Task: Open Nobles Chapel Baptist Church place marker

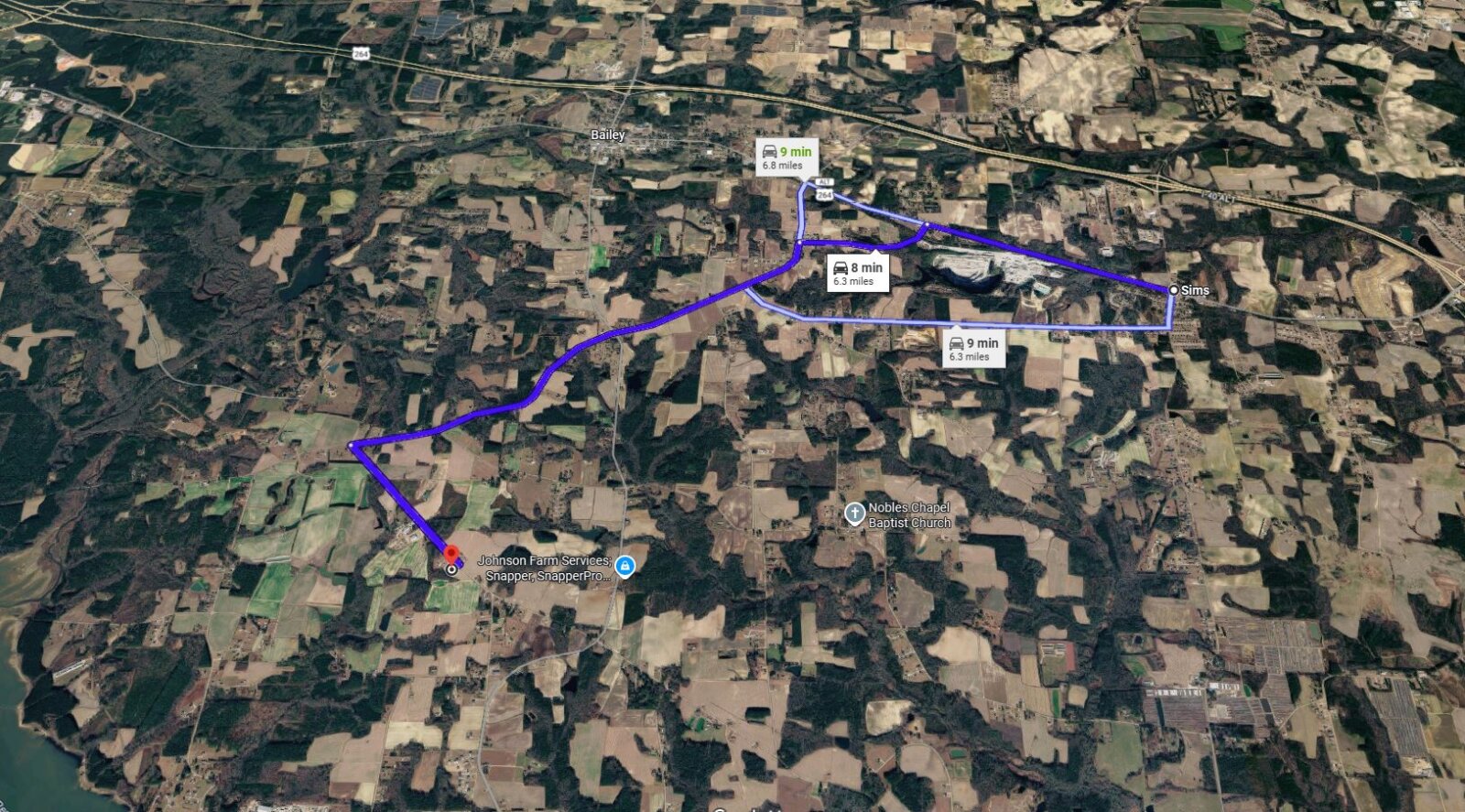Action: point(854,514)
